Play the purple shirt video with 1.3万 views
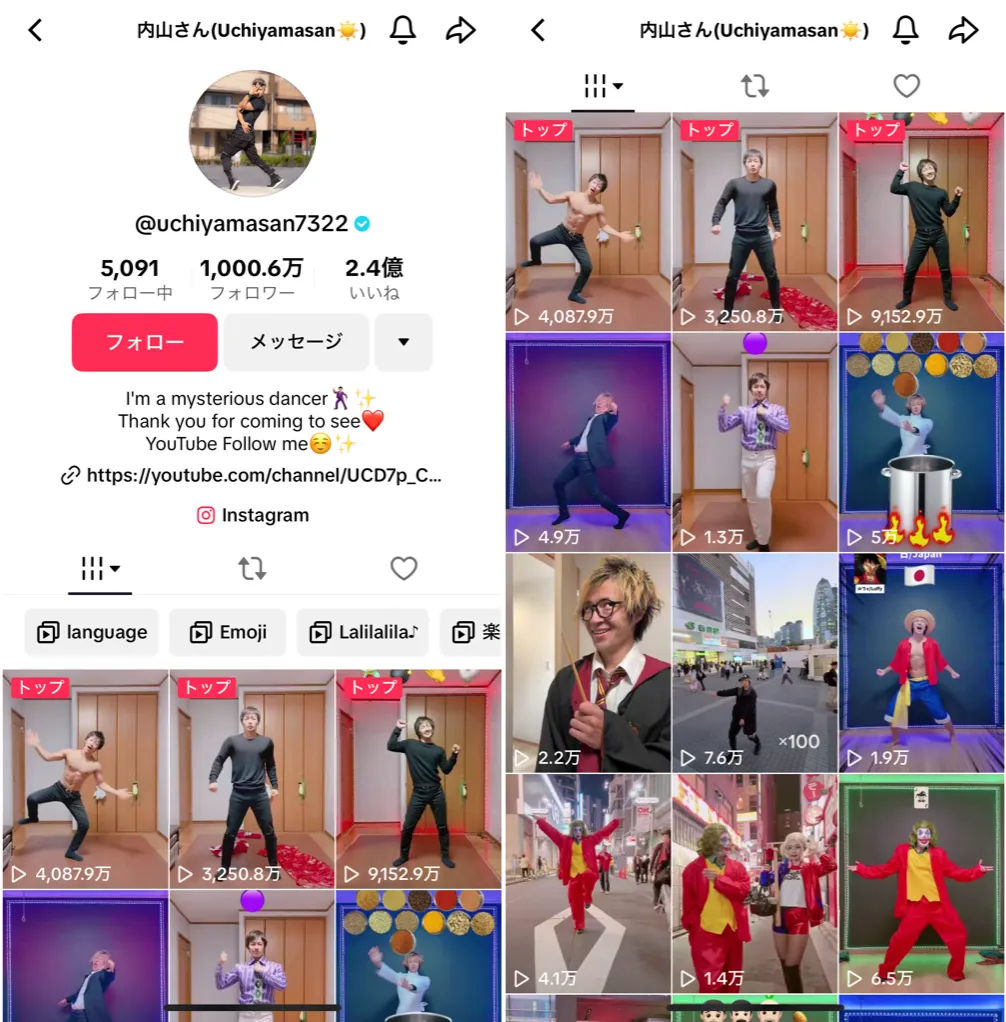This screenshot has height=1022, width=1006. pyautogui.click(x=755, y=442)
